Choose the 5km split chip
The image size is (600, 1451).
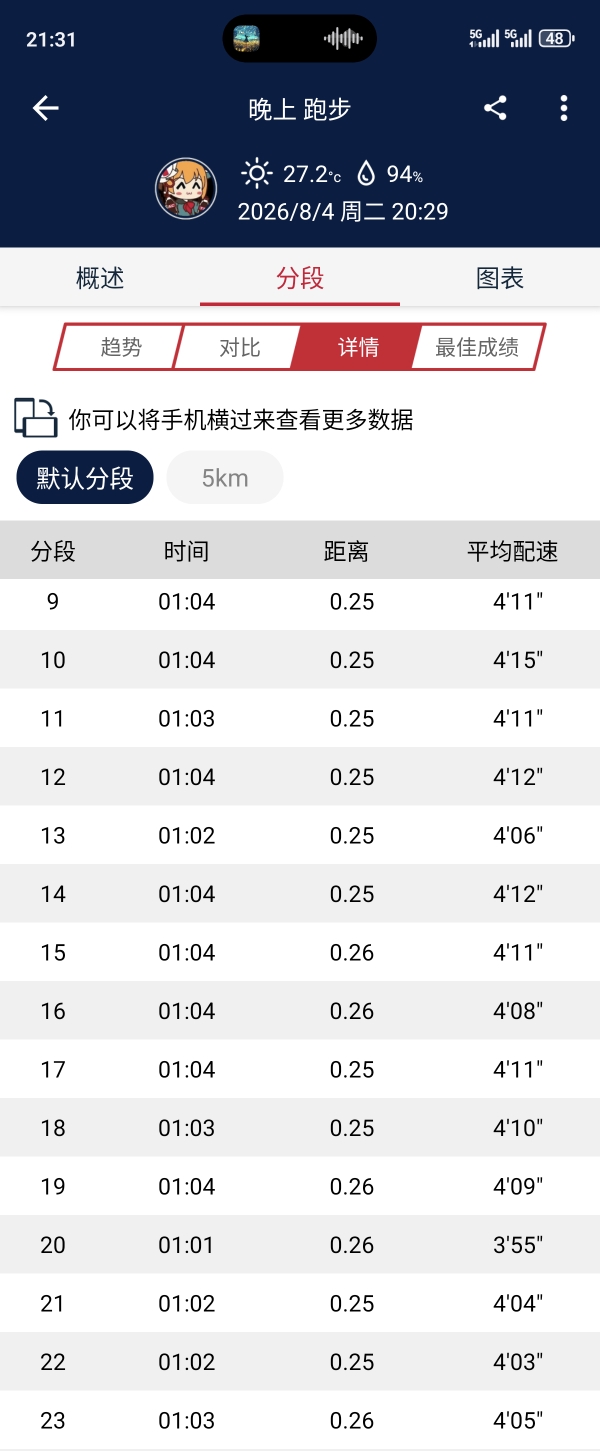pyautogui.click(x=225, y=478)
